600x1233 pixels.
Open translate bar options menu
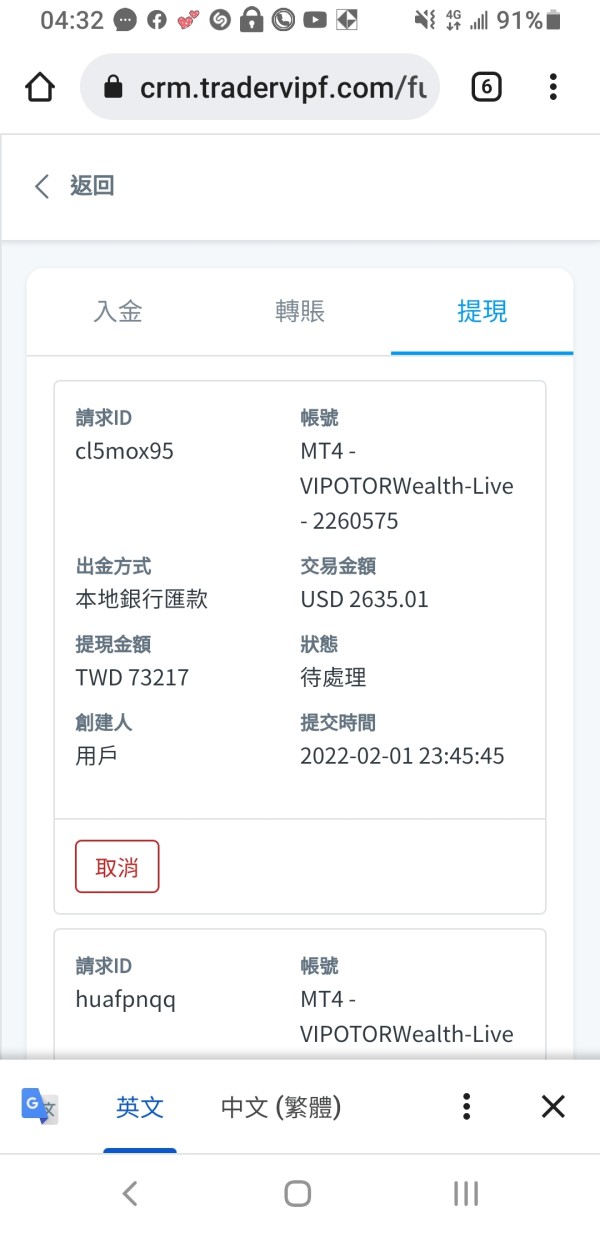click(466, 1106)
